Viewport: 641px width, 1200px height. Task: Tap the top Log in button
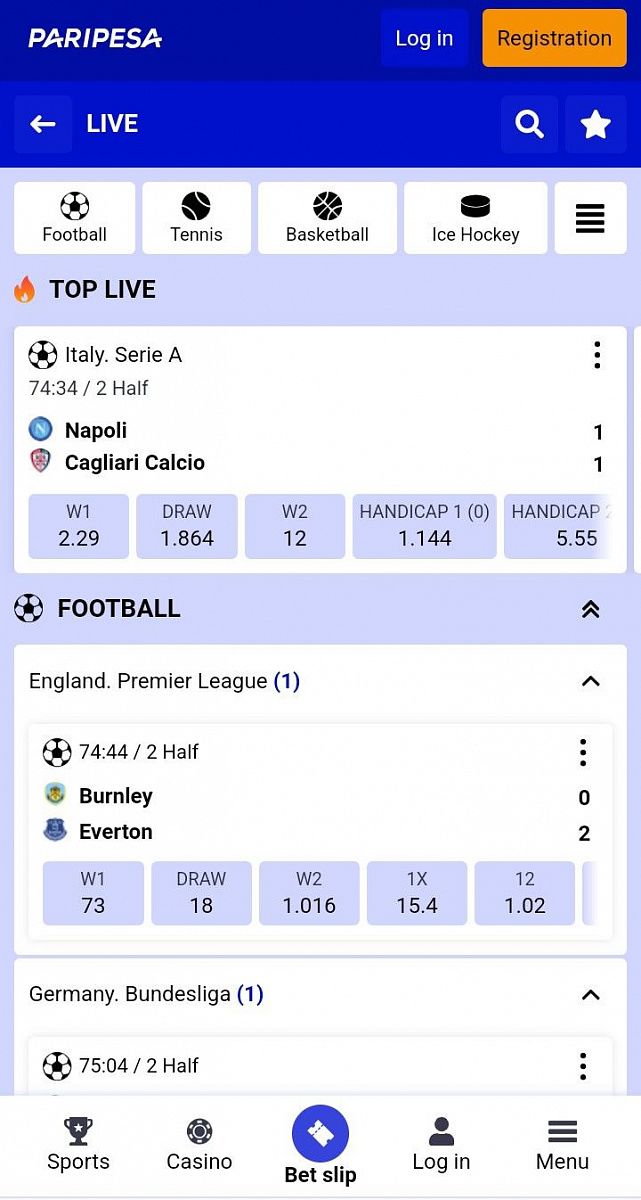(424, 38)
